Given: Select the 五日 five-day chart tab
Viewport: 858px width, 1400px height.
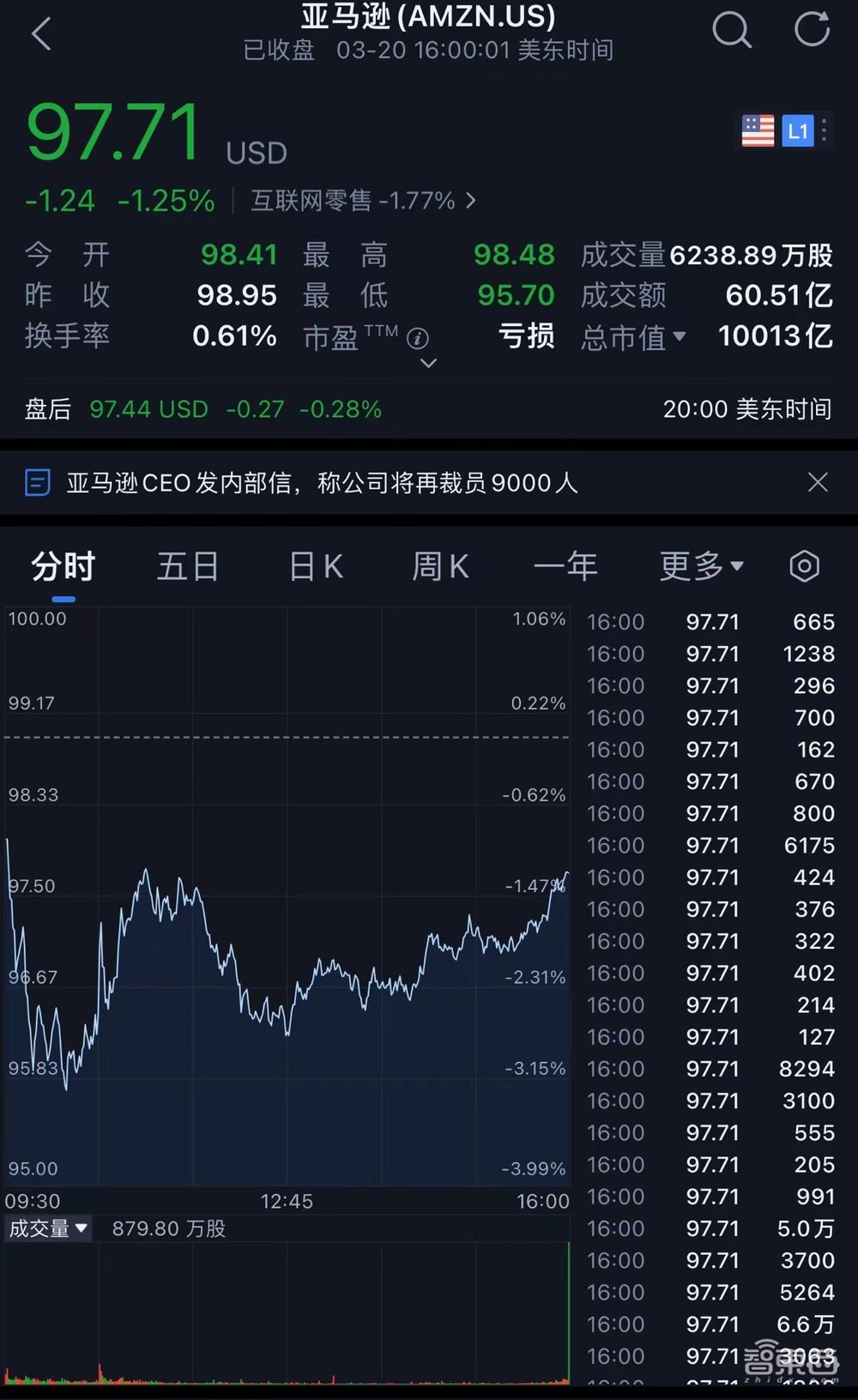Looking at the screenshot, I should (x=188, y=566).
